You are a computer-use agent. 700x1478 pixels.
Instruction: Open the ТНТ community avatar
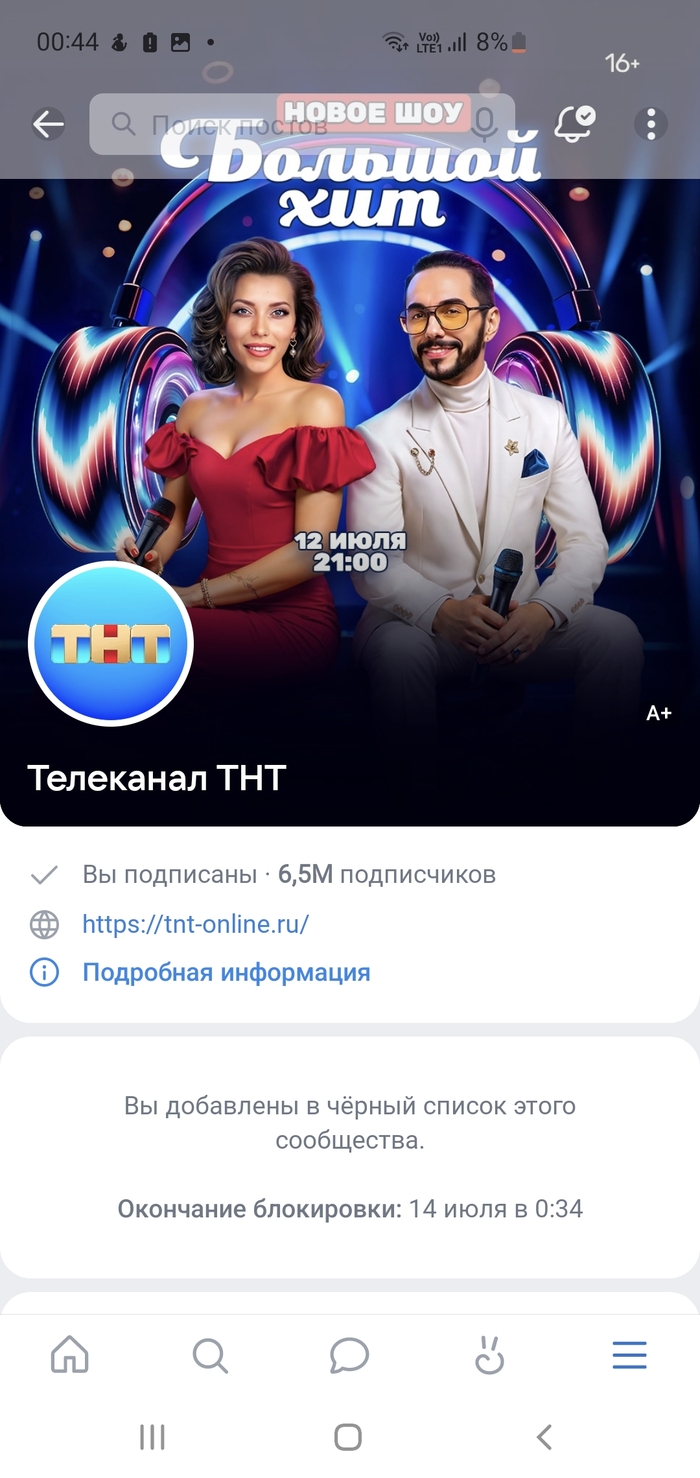[x=111, y=645]
